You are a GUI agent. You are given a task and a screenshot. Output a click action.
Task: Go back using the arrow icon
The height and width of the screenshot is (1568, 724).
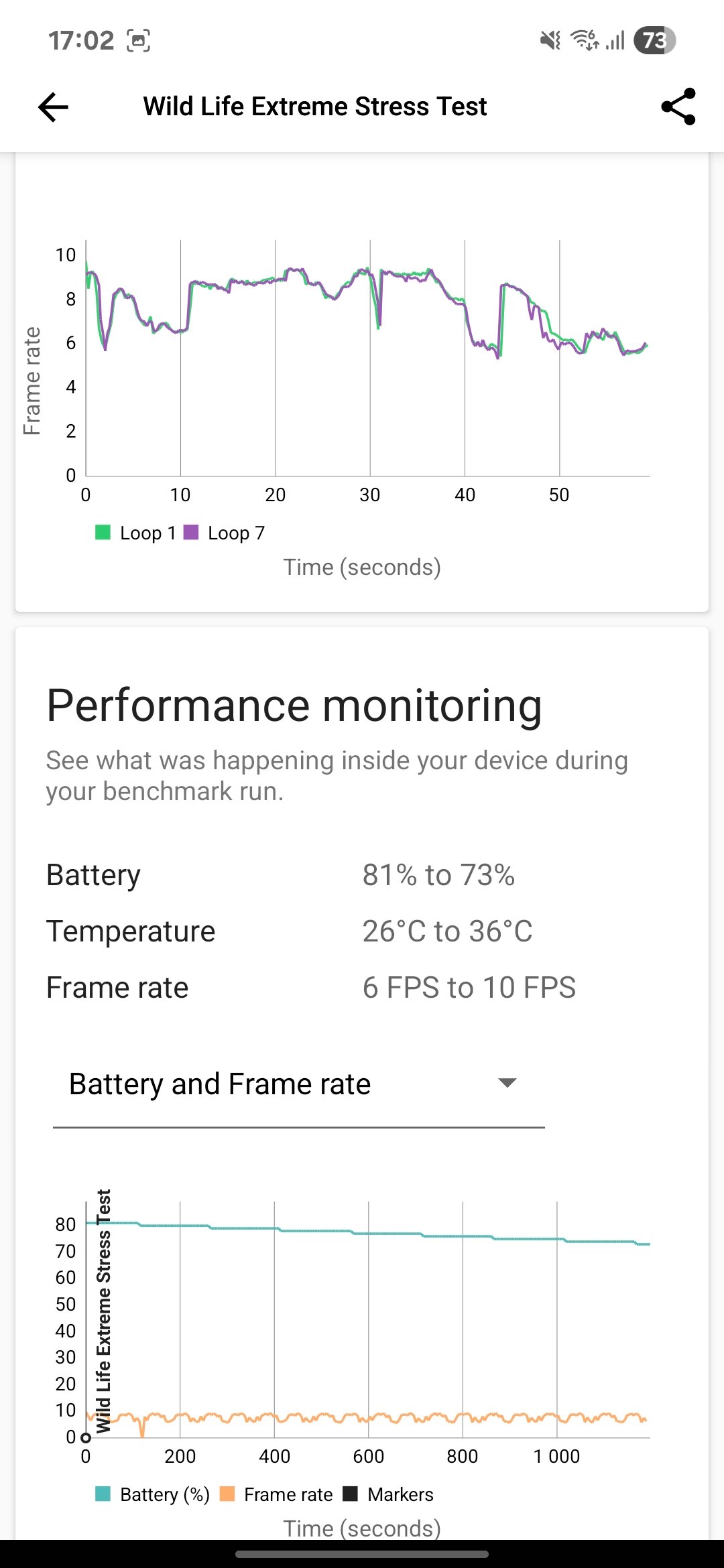(54, 107)
